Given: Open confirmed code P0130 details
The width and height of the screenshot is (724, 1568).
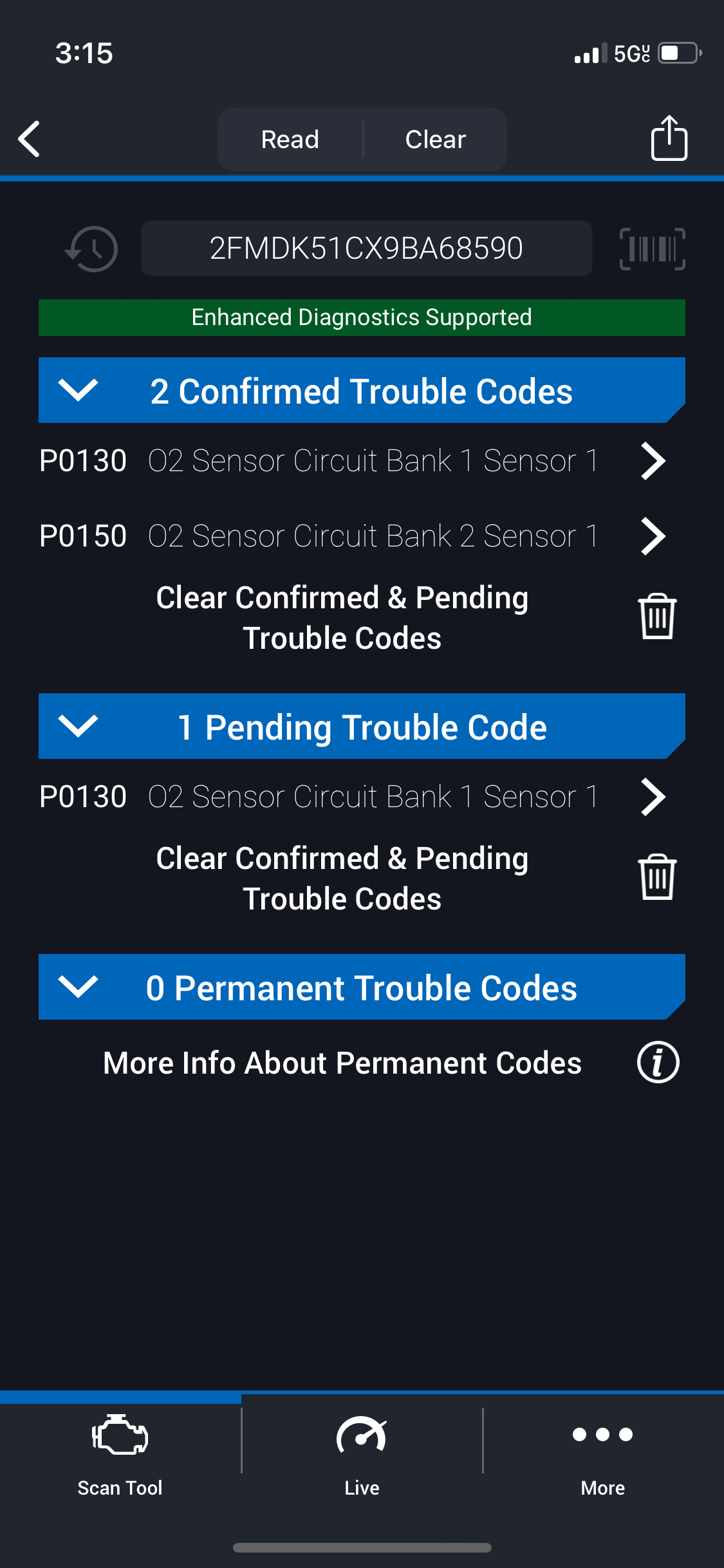Looking at the screenshot, I should [x=353, y=461].
